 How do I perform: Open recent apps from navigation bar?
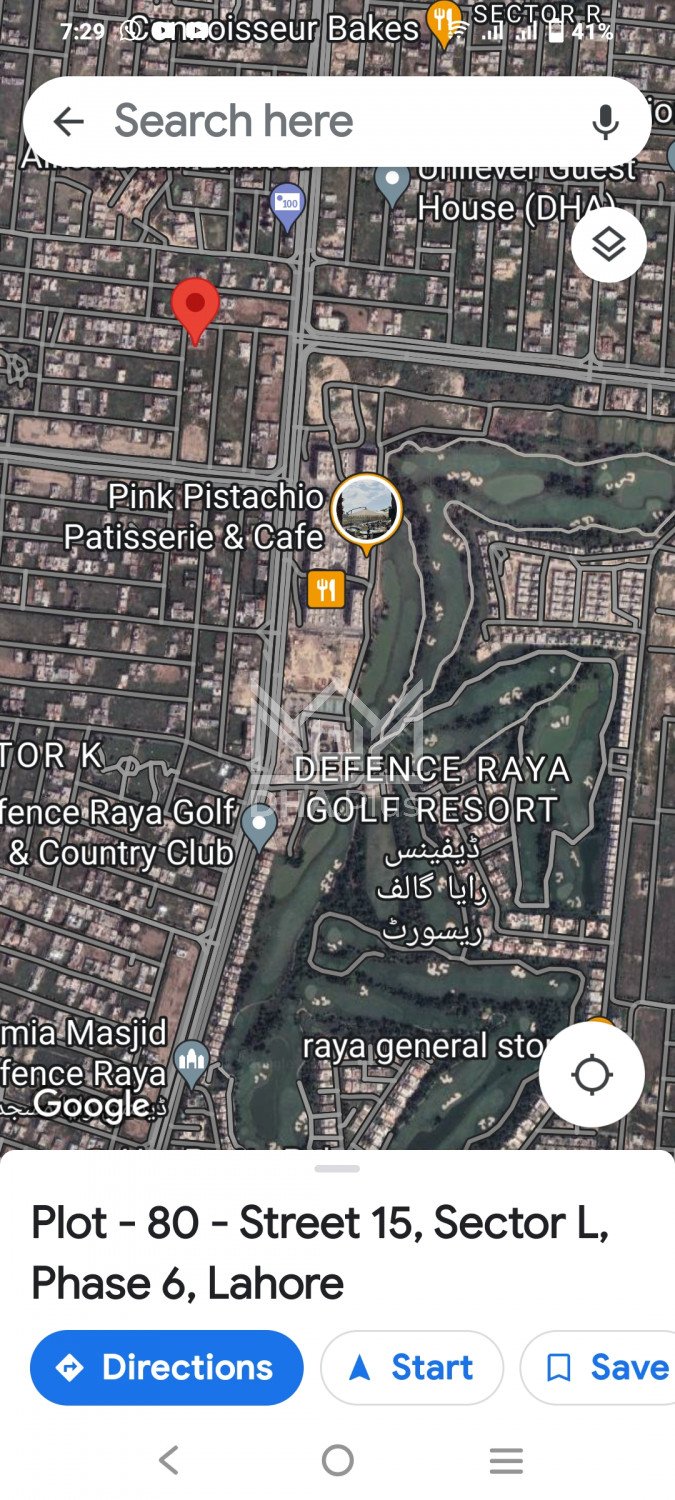(506, 1461)
